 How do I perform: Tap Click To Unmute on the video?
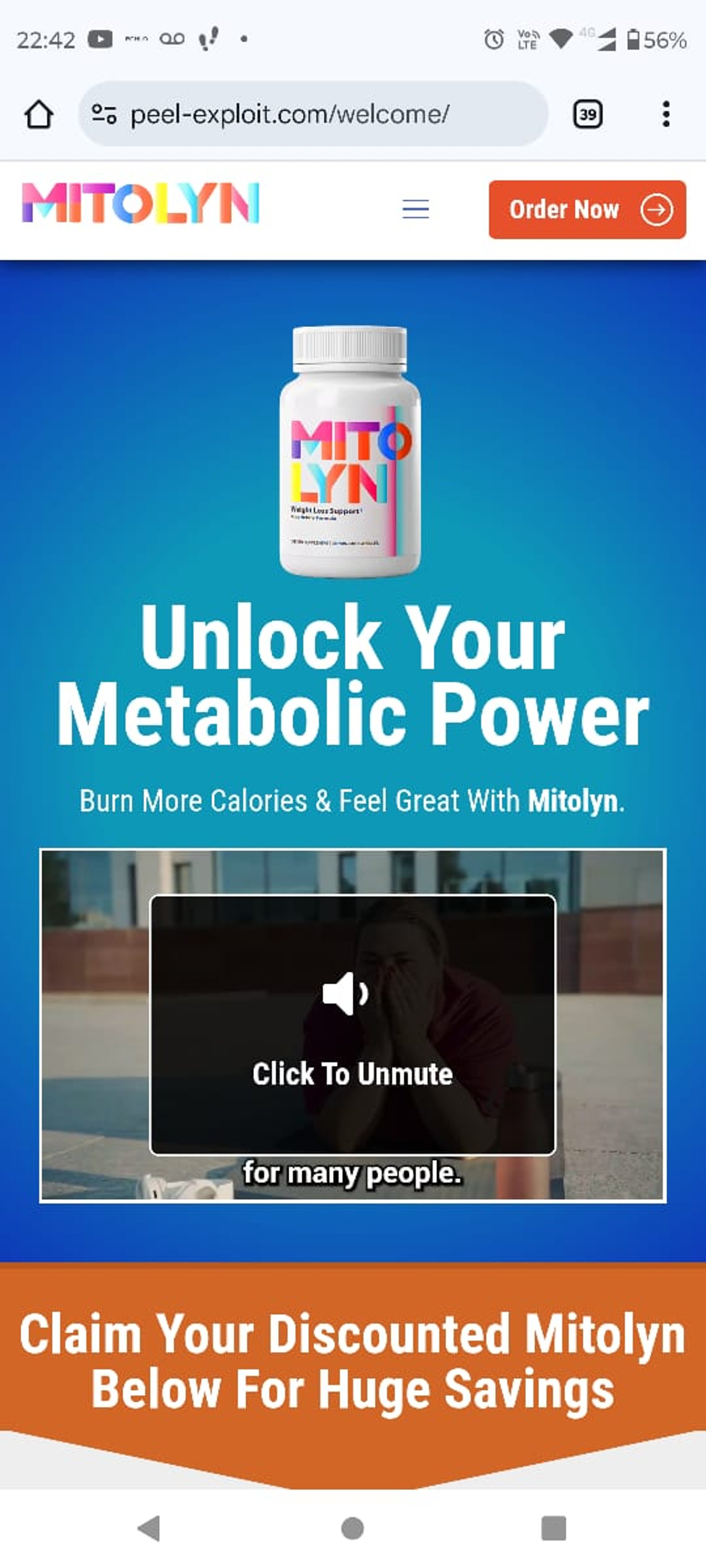coord(353,1024)
